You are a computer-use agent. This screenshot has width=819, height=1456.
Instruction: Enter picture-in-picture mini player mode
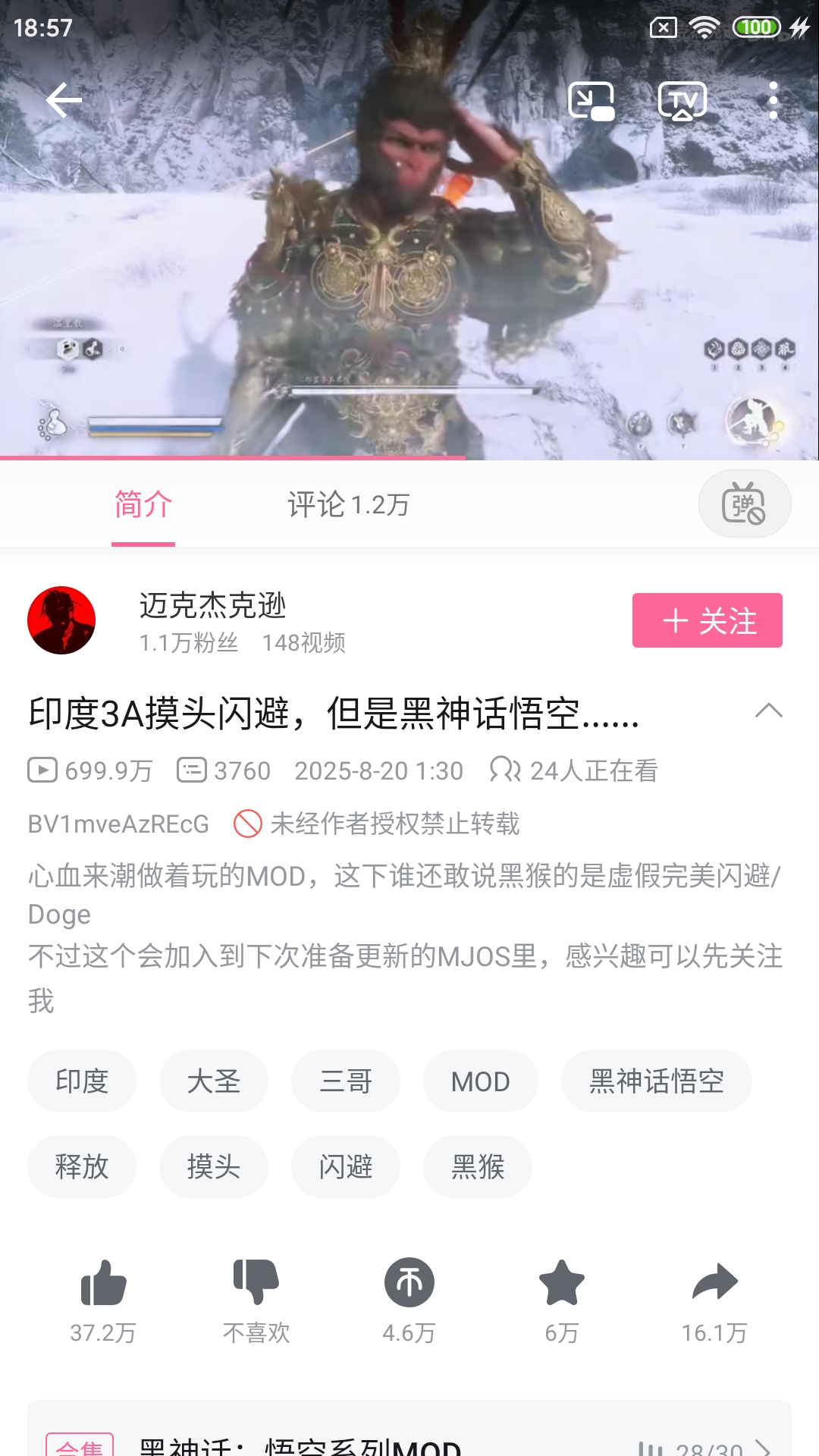point(591,101)
